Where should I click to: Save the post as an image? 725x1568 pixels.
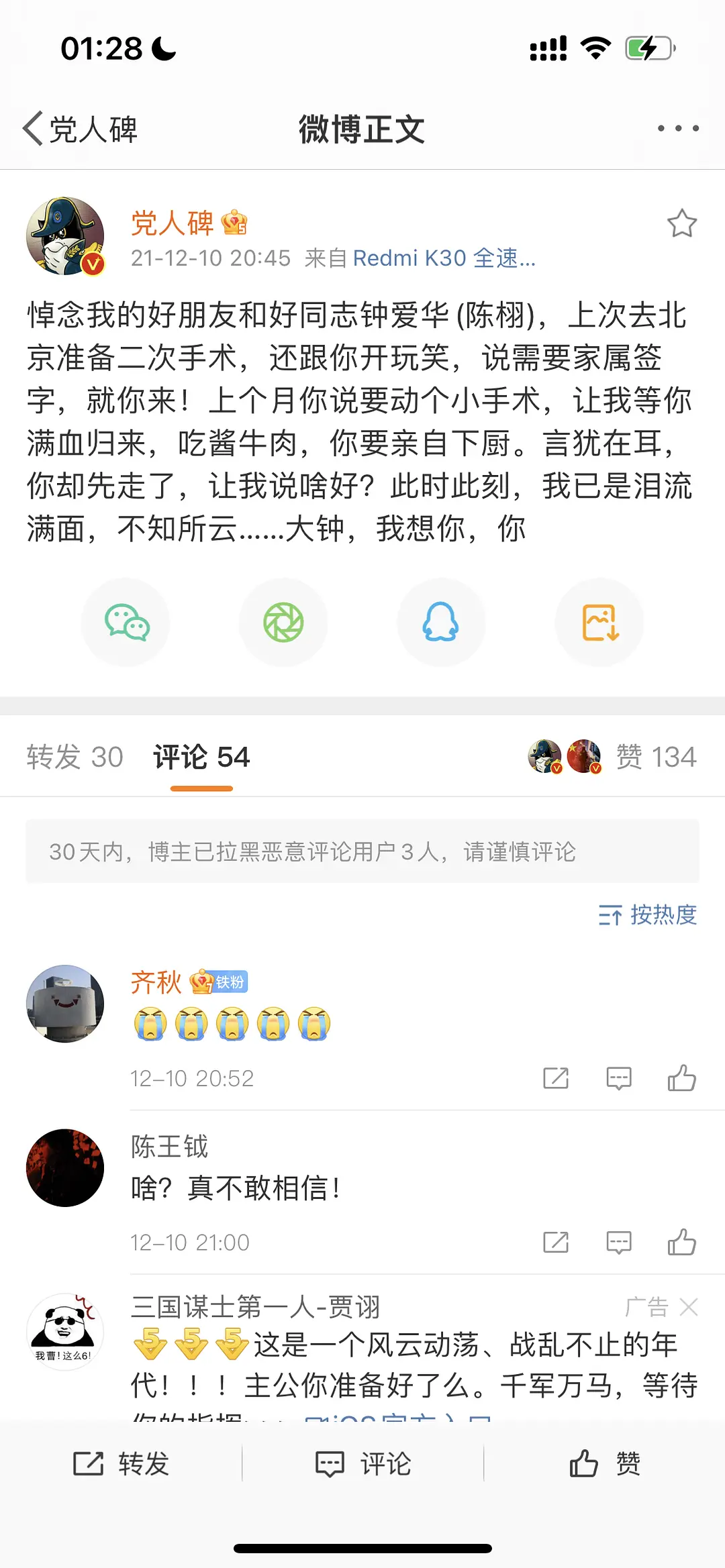point(599,623)
